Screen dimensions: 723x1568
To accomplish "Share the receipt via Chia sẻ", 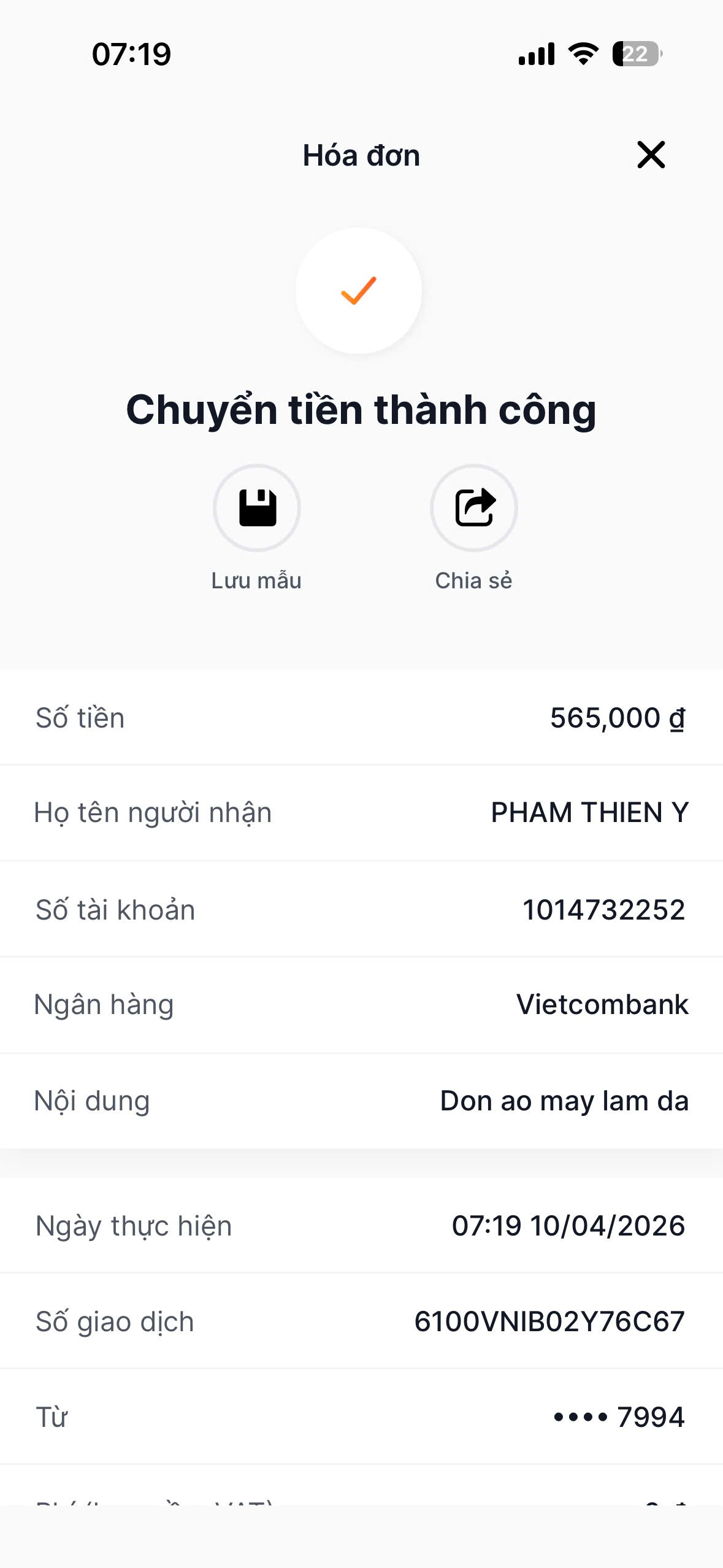I will (x=474, y=508).
